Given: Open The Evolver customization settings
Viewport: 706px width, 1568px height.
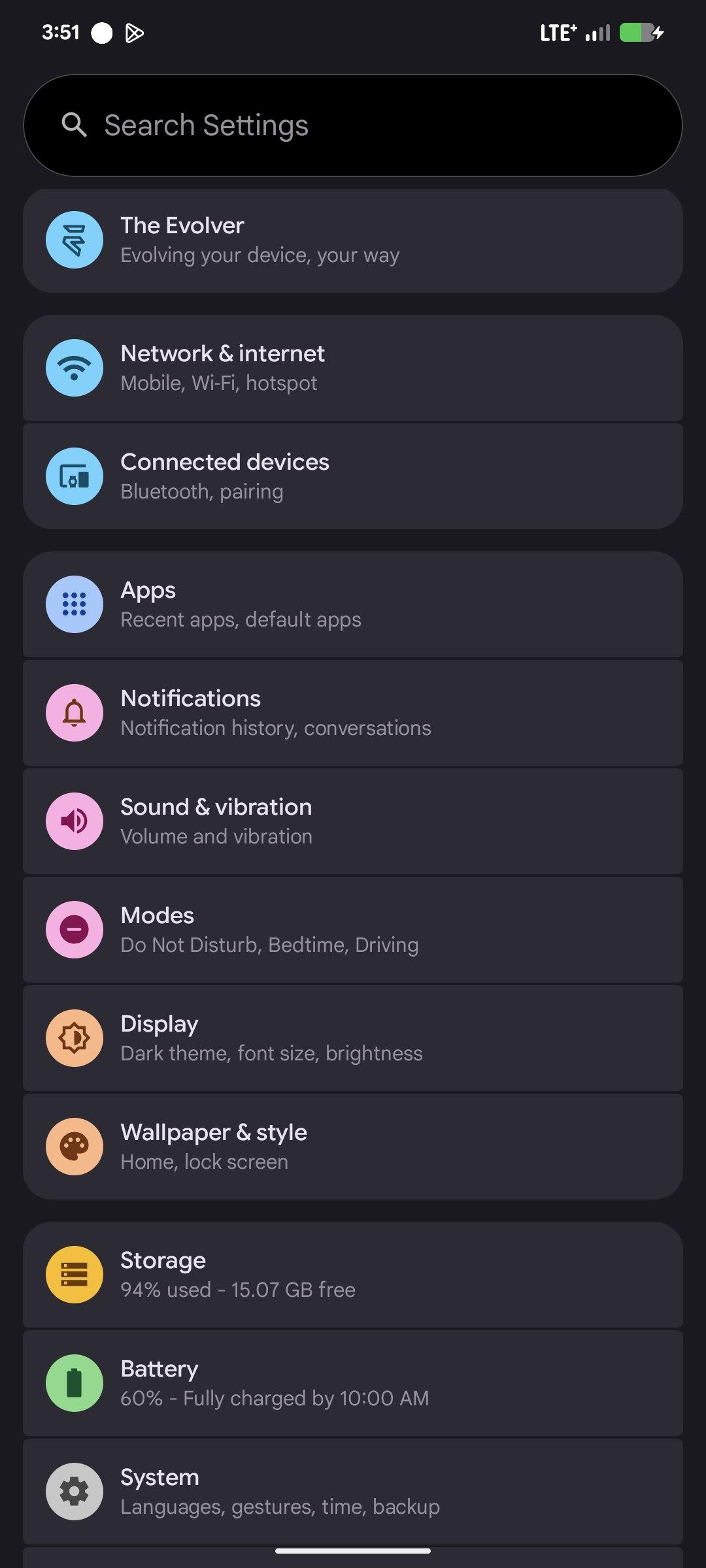Looking at the screenshot, I should 353,240.
